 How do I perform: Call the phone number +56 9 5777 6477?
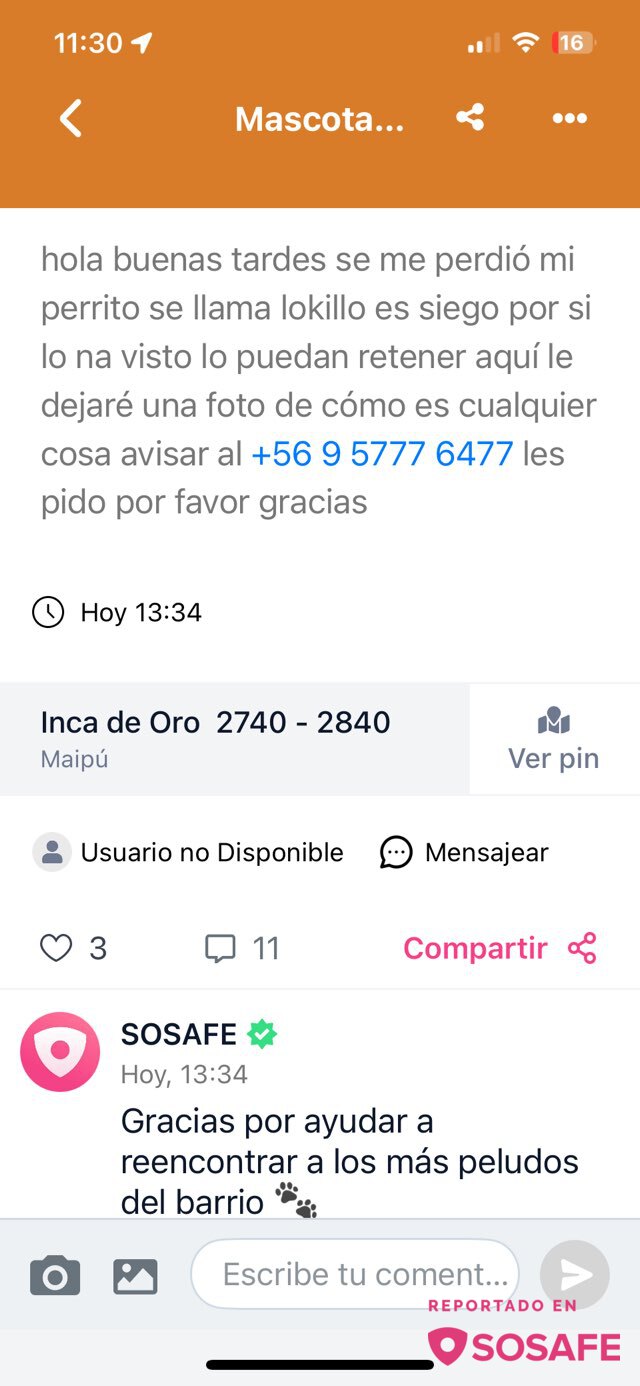(382, 454)
